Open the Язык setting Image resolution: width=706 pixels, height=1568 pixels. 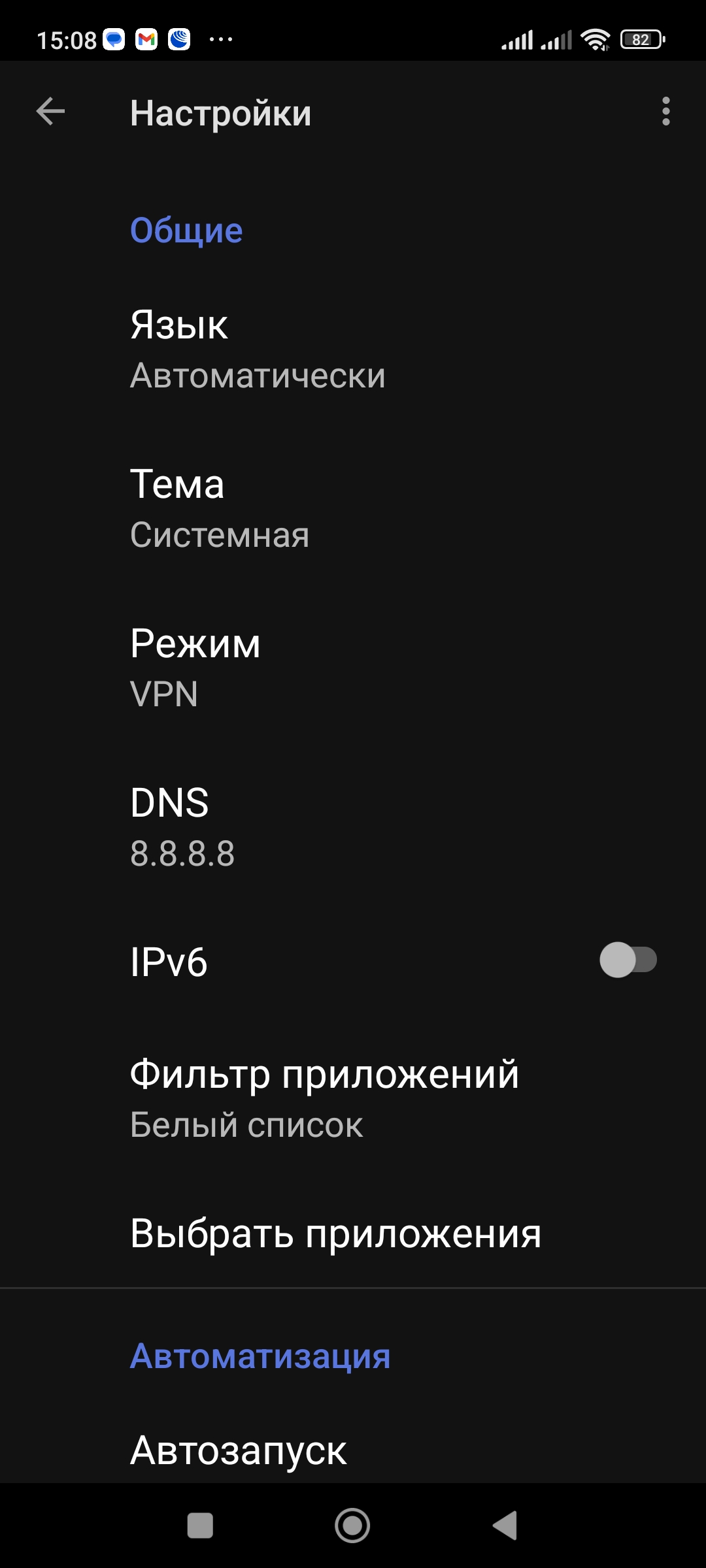pyautogui.click(x=353, y=350)
